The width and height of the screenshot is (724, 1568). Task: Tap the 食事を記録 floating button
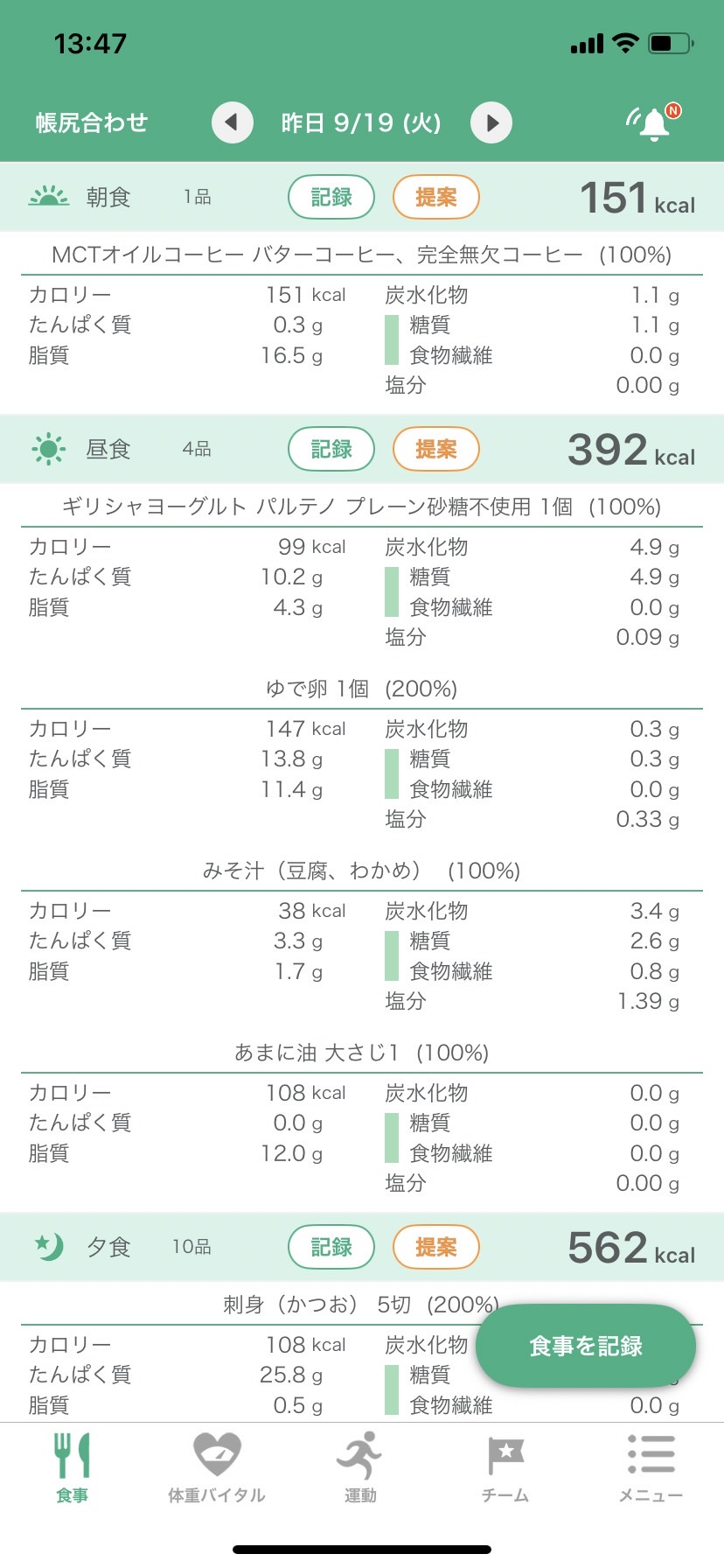pos(586,1346)
